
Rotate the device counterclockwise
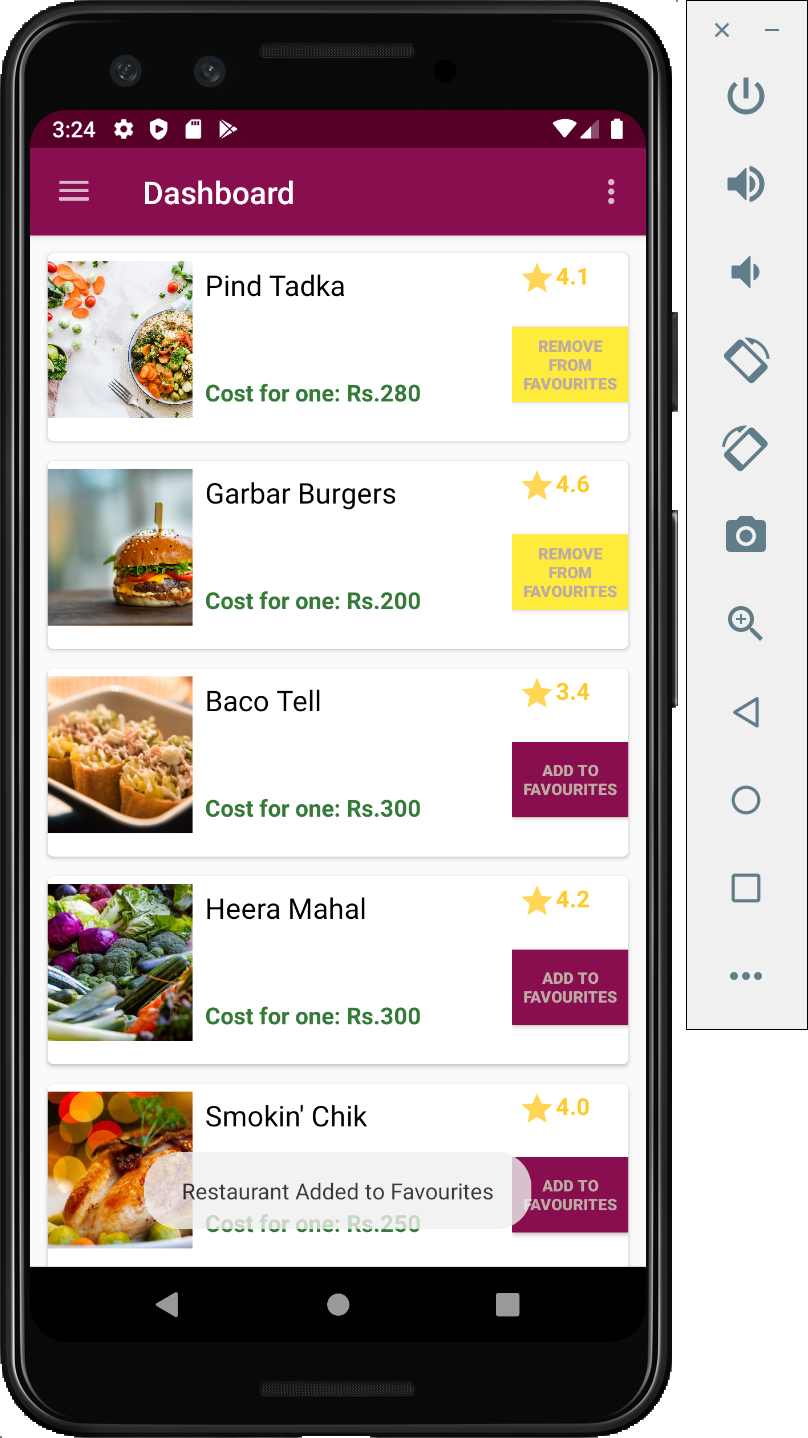point(745,361)
